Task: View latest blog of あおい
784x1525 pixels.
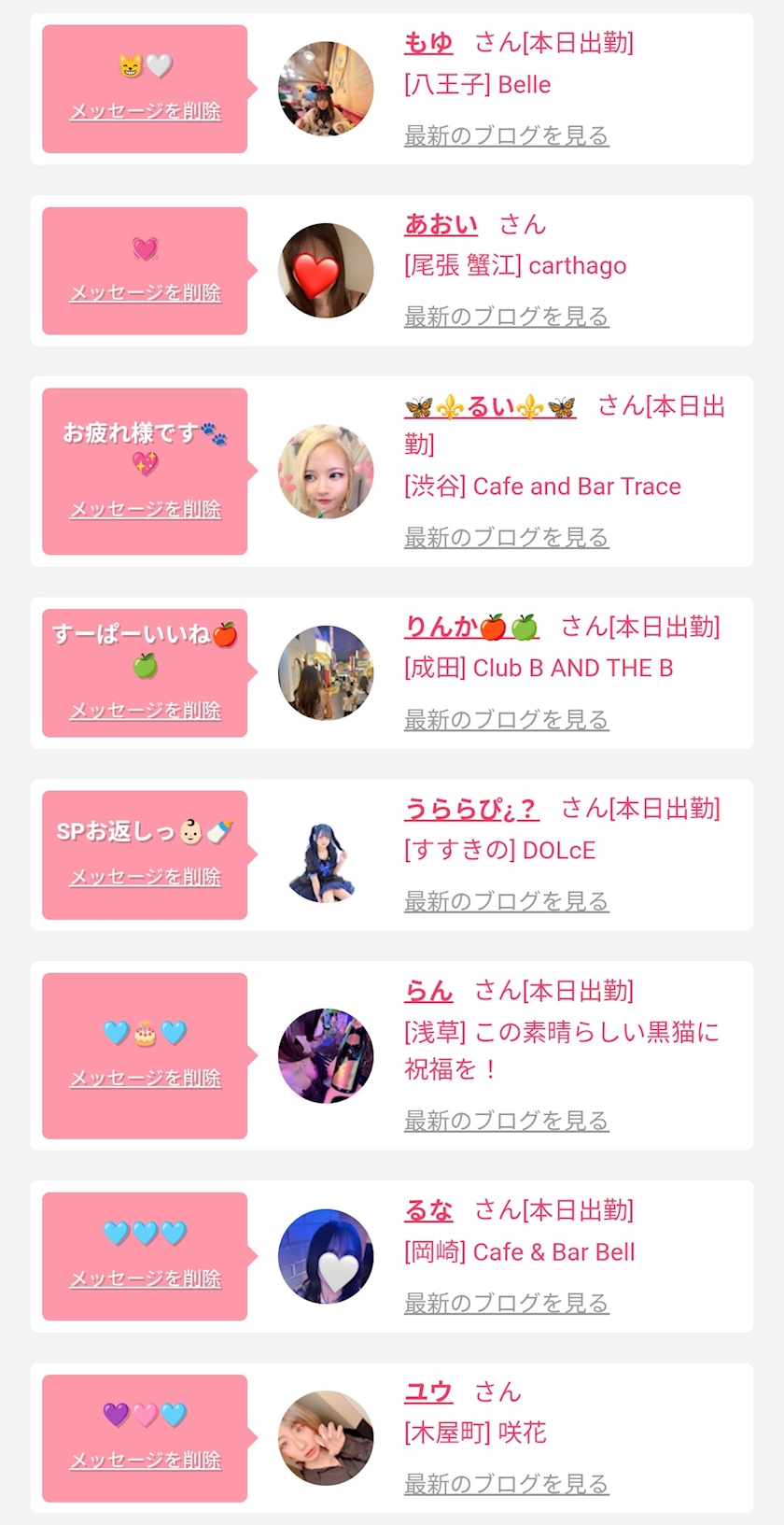Action: pyautogui.click(x=506, y=318)
